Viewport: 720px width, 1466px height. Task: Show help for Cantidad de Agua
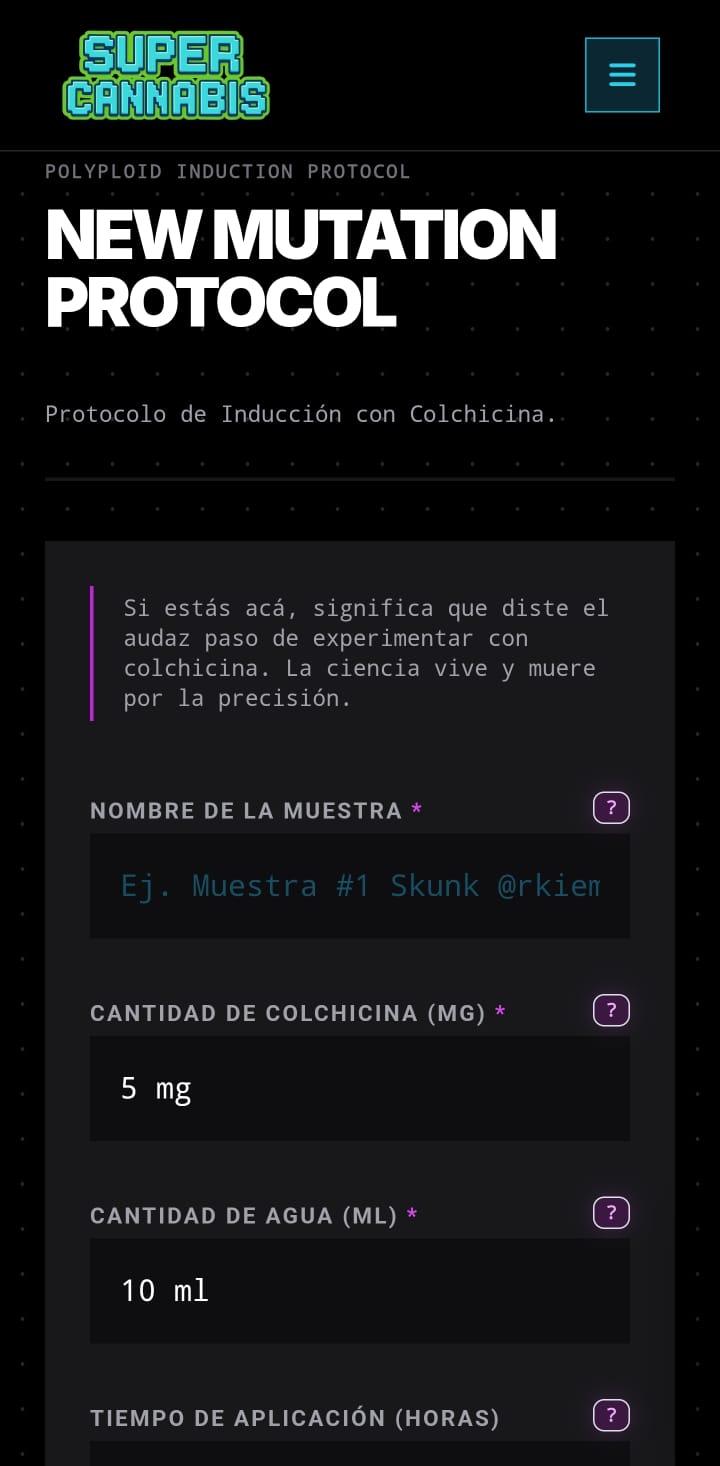point(611,1213)
